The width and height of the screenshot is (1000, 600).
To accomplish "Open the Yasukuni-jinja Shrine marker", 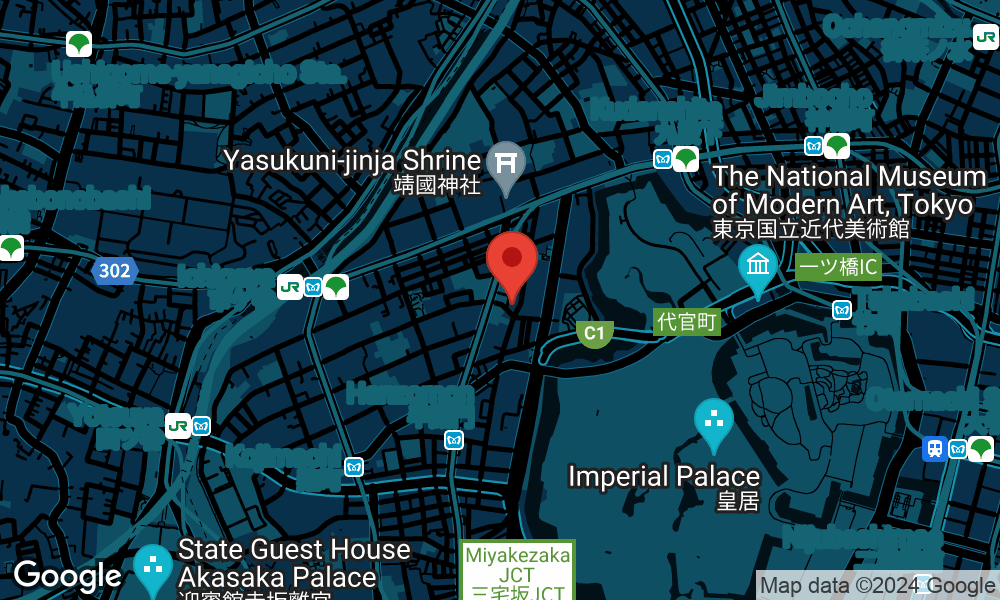I will (506, 164).
